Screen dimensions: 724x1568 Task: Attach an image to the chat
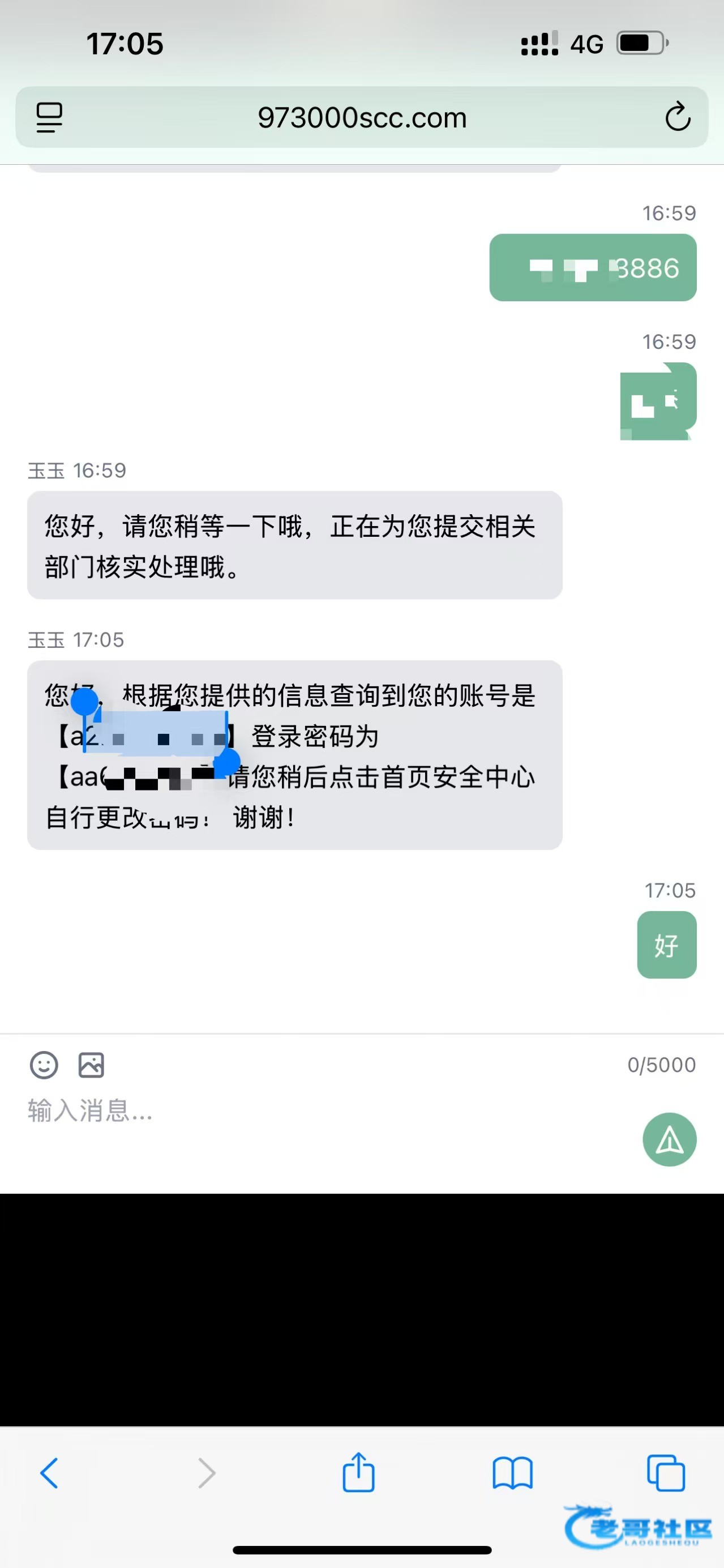tap(91, 1065)
